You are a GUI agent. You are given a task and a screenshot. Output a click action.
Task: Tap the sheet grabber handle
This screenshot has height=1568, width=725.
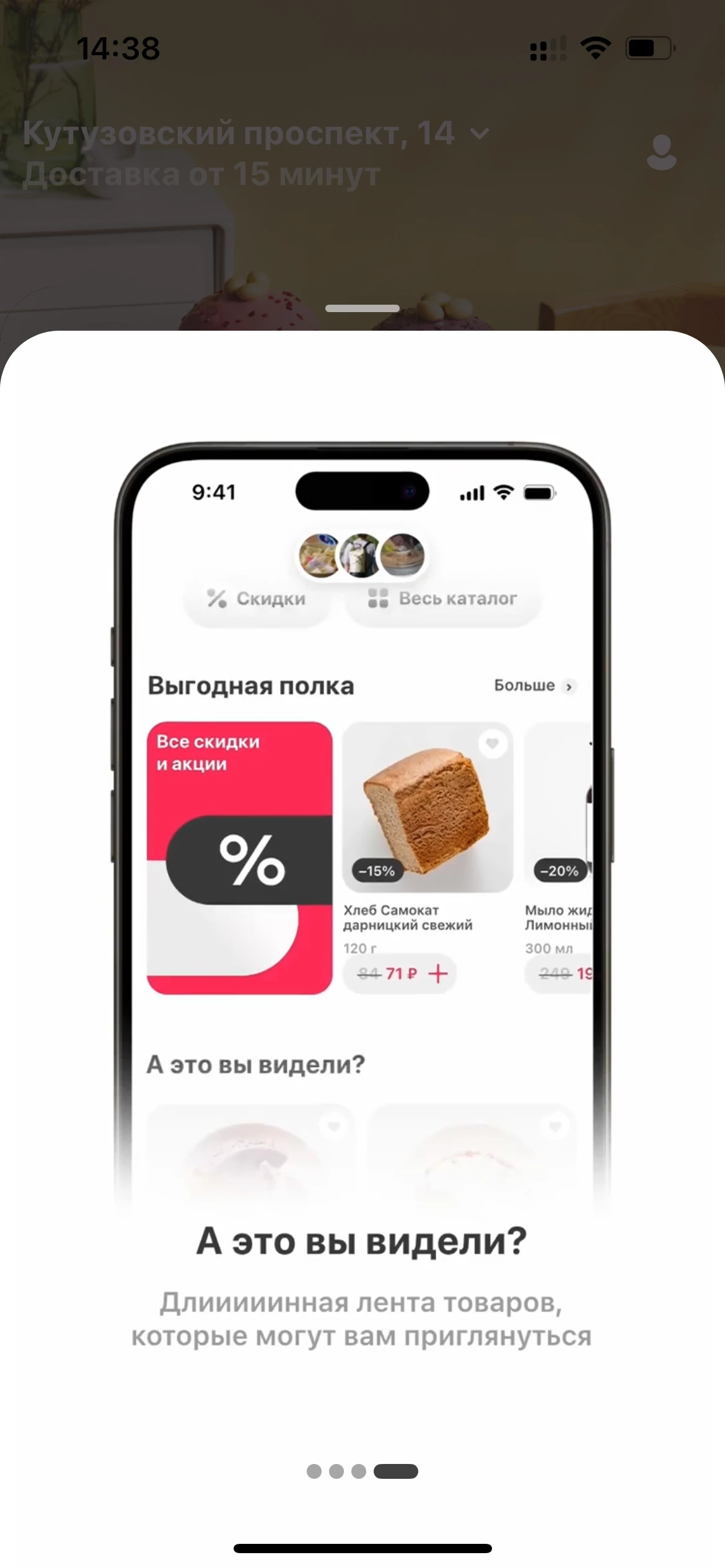362,308
